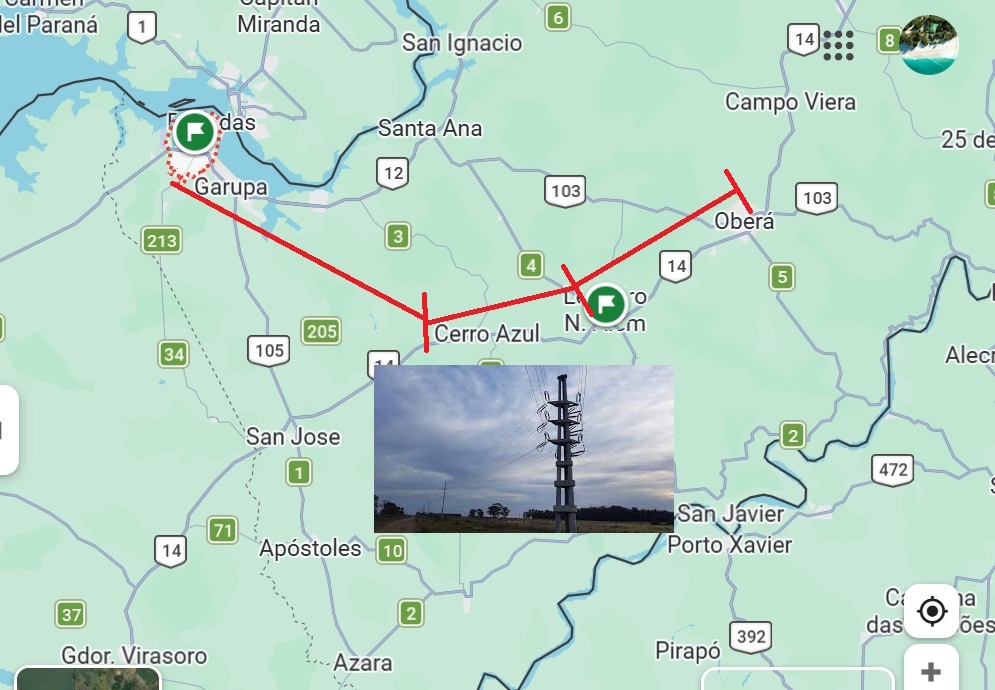995x690 pixels.
Task: Expand the collapsed side panel
Action: (7, 430)
